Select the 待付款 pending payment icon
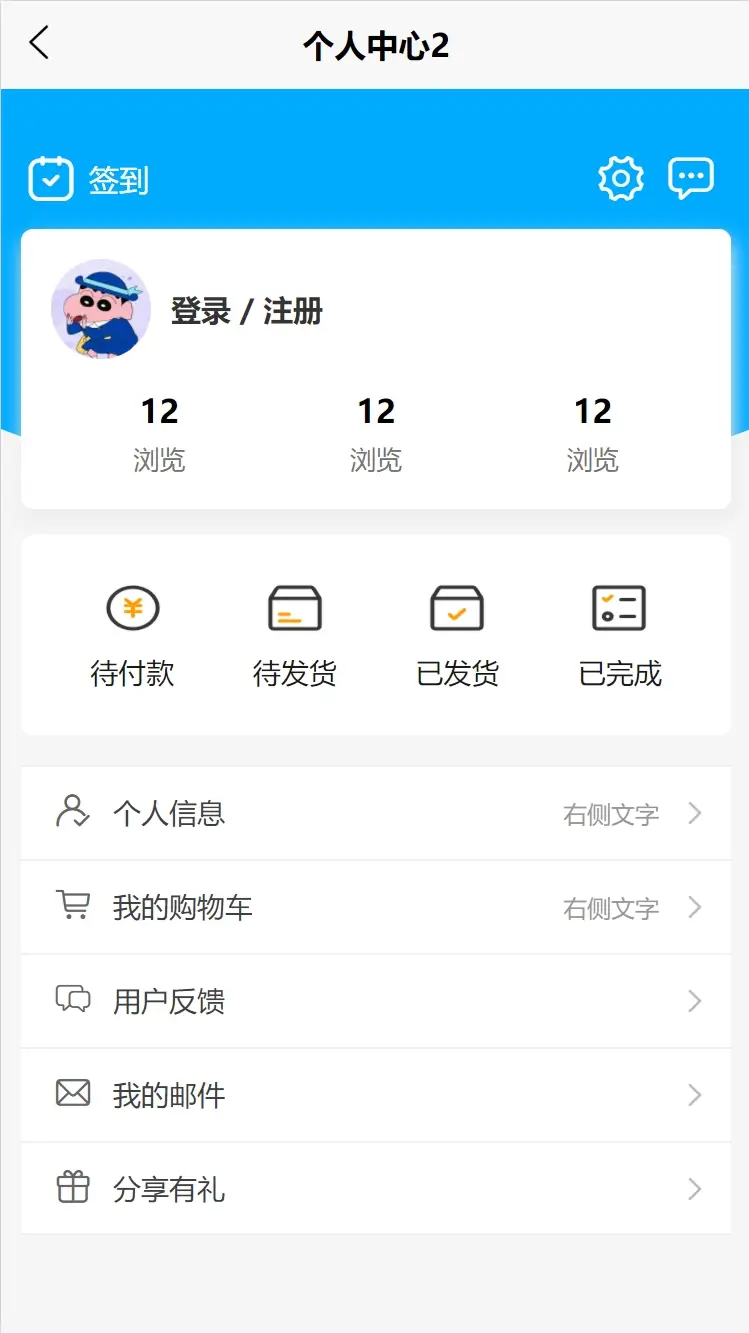This screenshot has height=1333, width=749. tap(133, 607)
